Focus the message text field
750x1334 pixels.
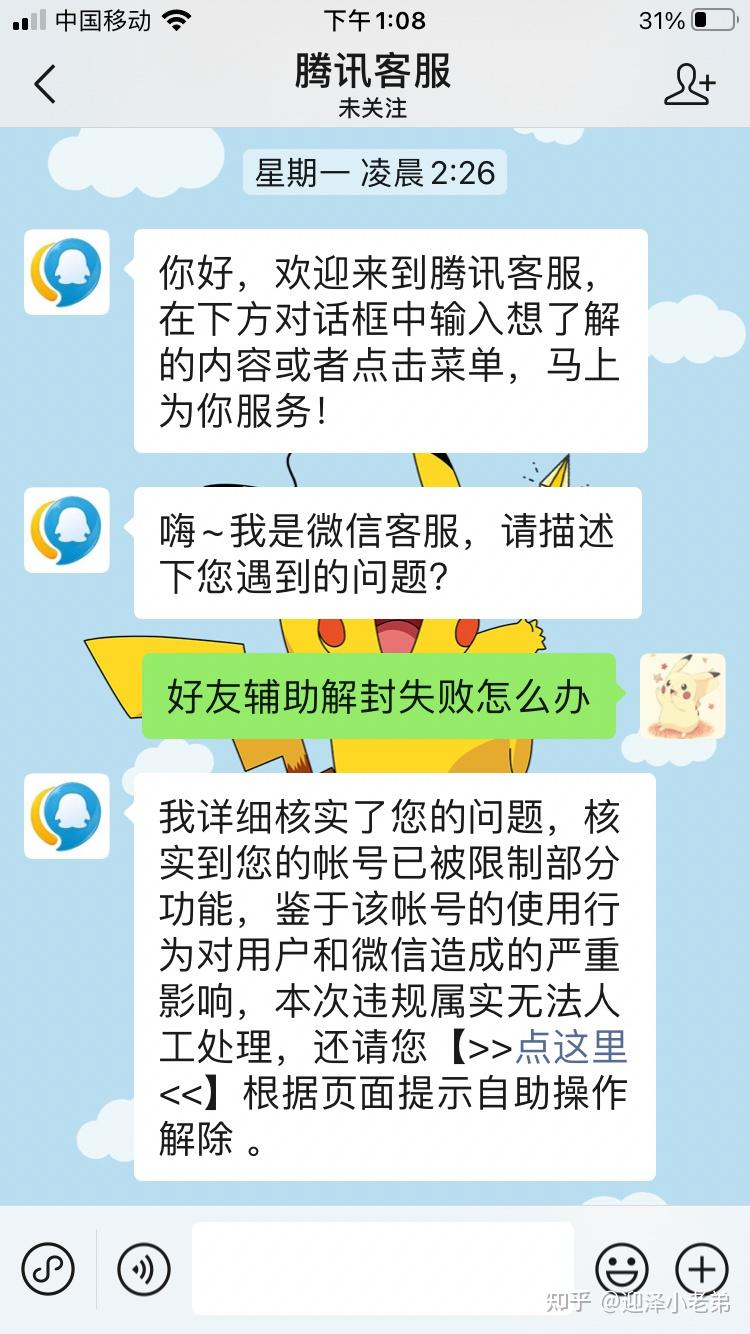pos(383,1268)
